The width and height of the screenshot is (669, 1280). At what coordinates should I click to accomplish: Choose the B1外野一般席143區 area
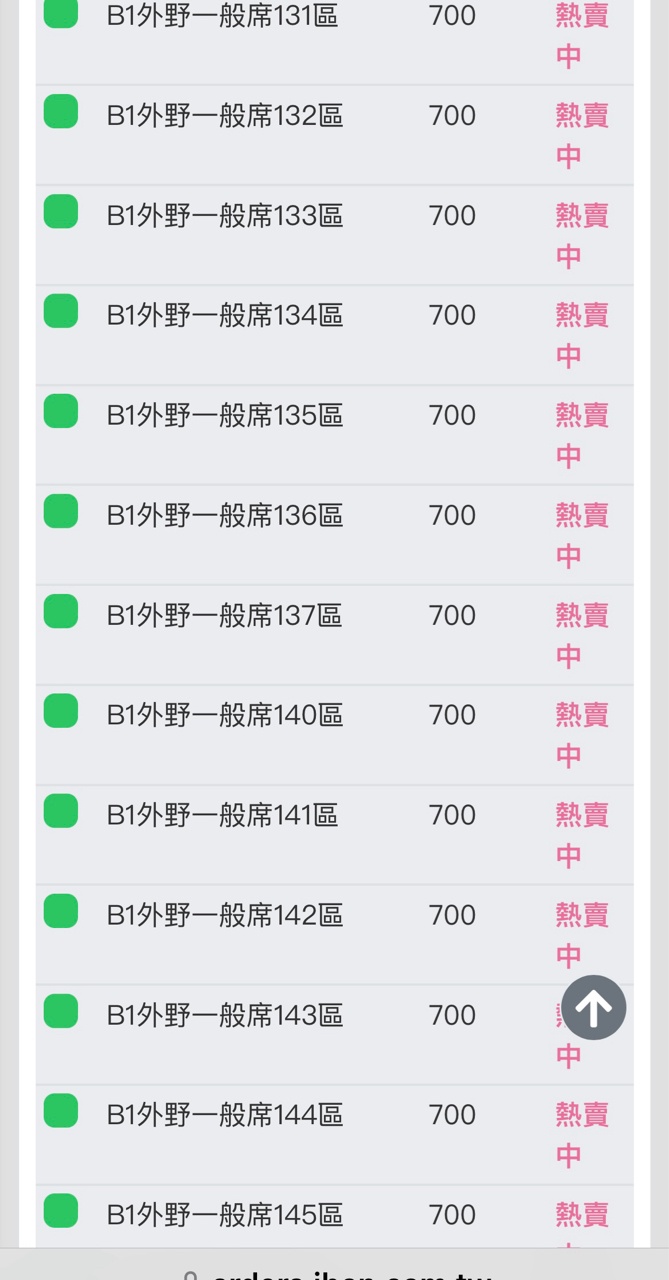point(225,1016)
